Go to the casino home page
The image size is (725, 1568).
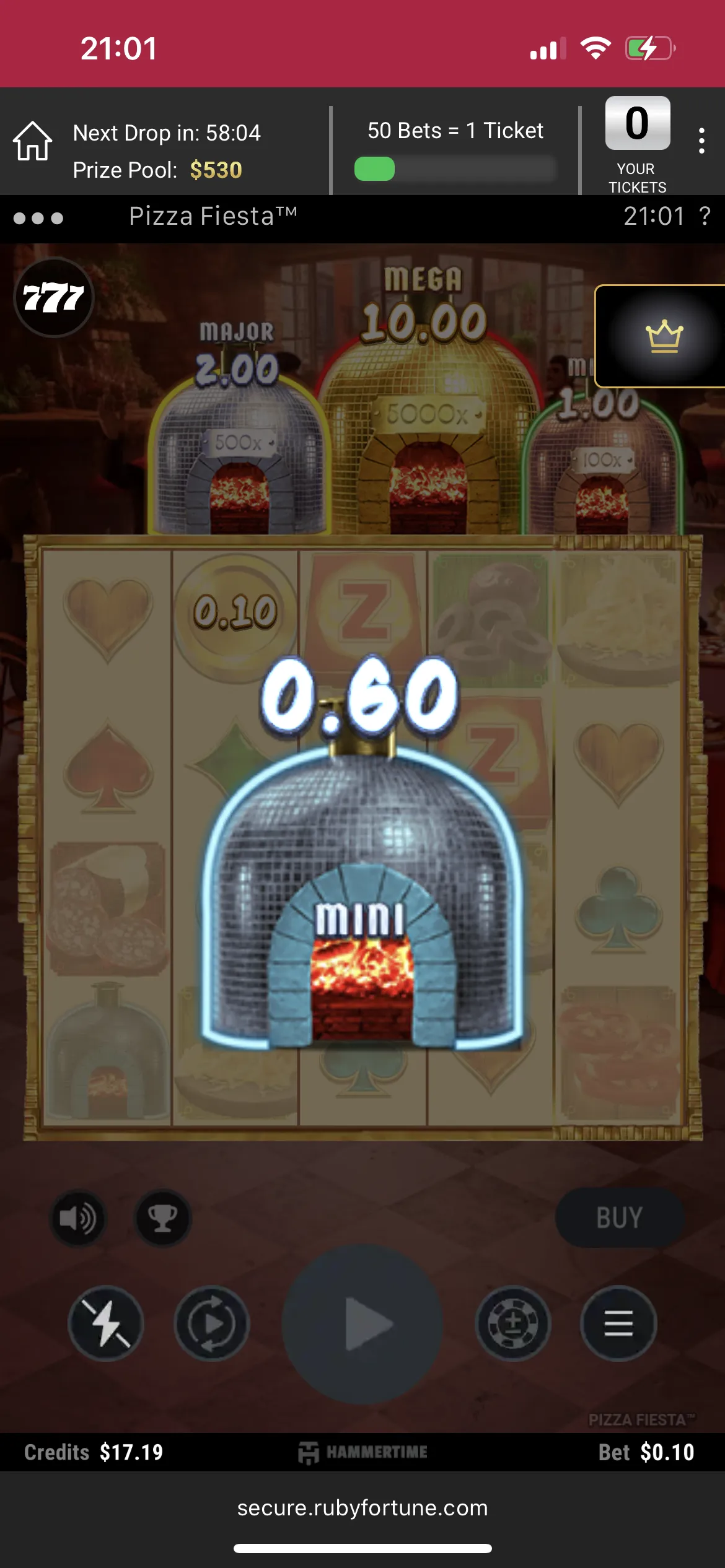click(x=32, y=141)
